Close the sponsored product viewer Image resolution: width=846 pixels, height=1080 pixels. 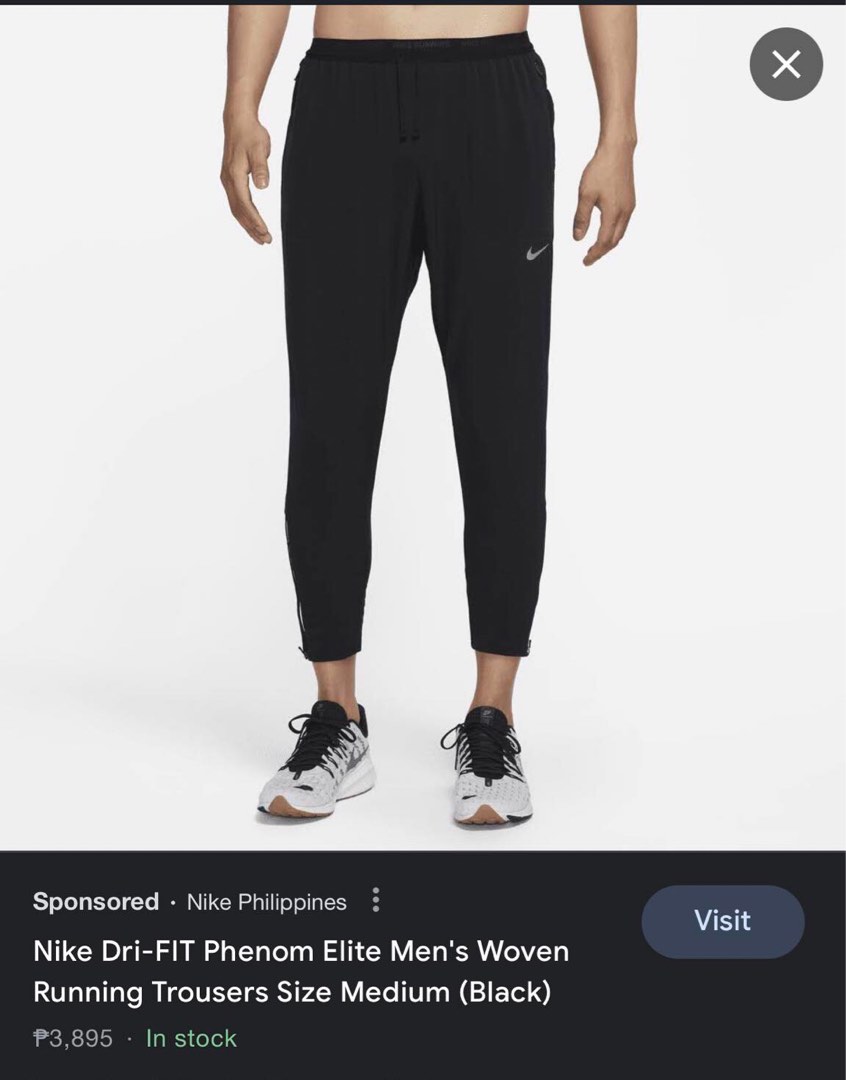click(786, 65)
